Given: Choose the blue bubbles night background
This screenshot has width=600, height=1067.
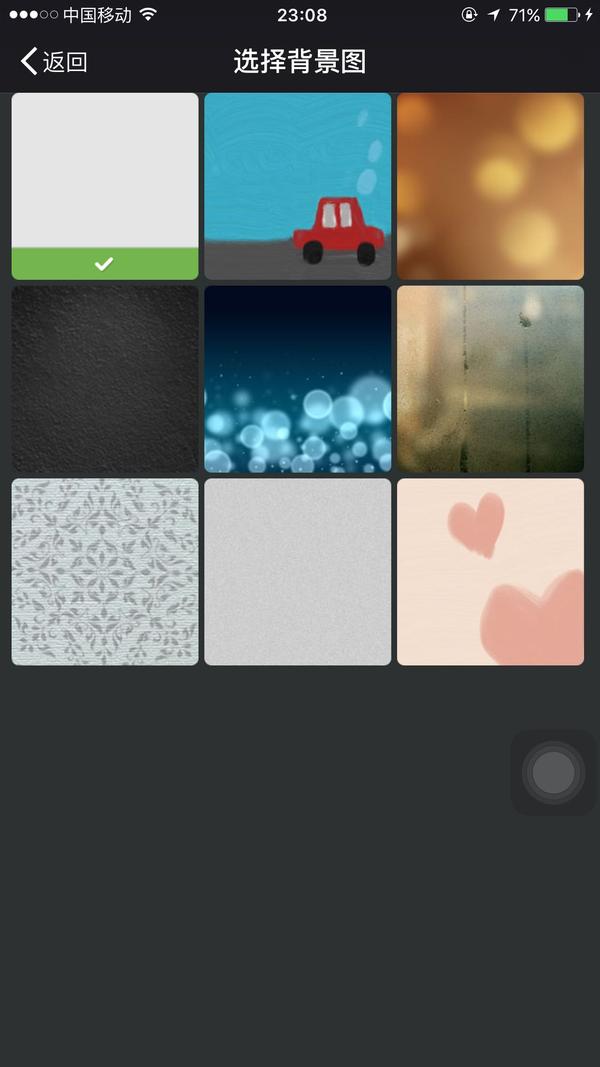Looking at the screenshot, I should click(298, 379).
